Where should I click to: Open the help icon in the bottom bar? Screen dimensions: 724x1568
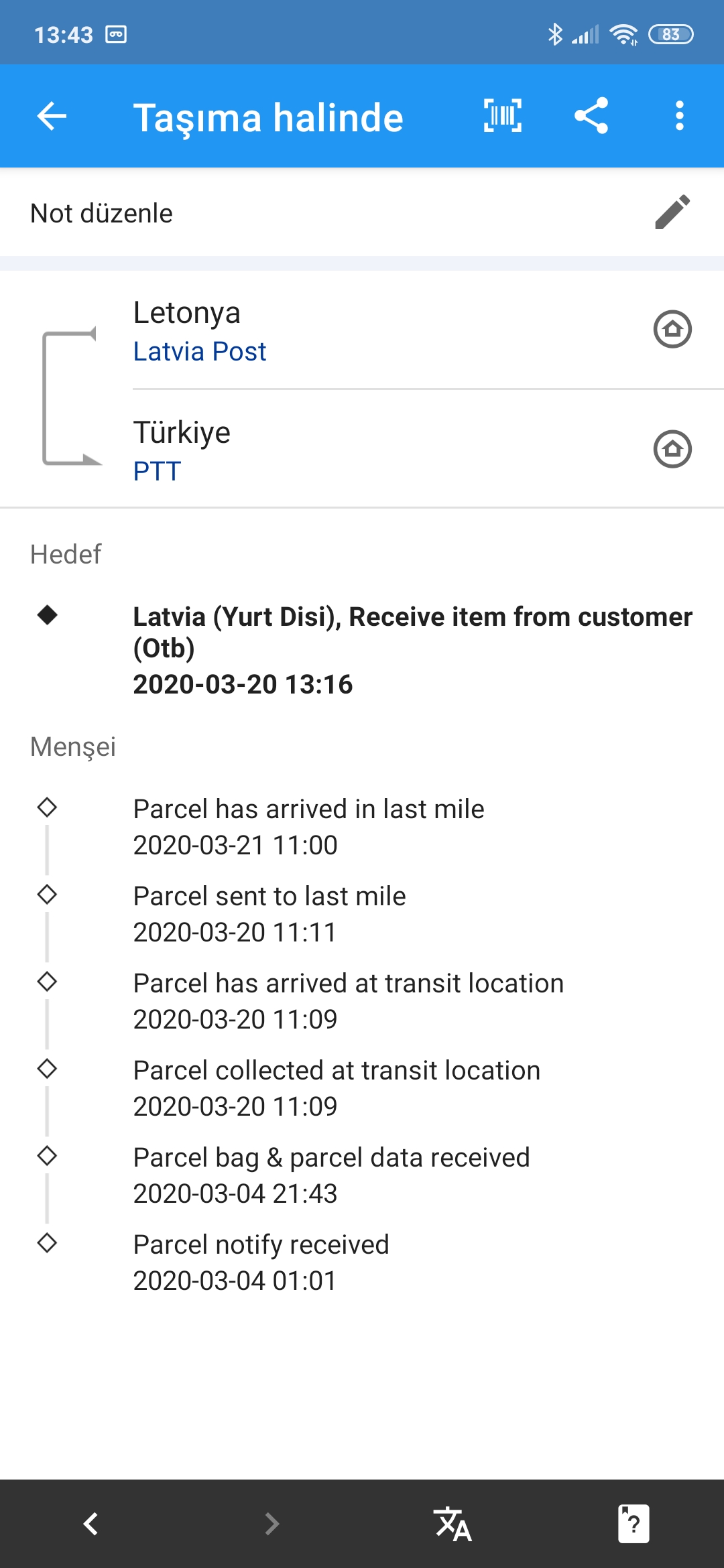pos(633,1524)
